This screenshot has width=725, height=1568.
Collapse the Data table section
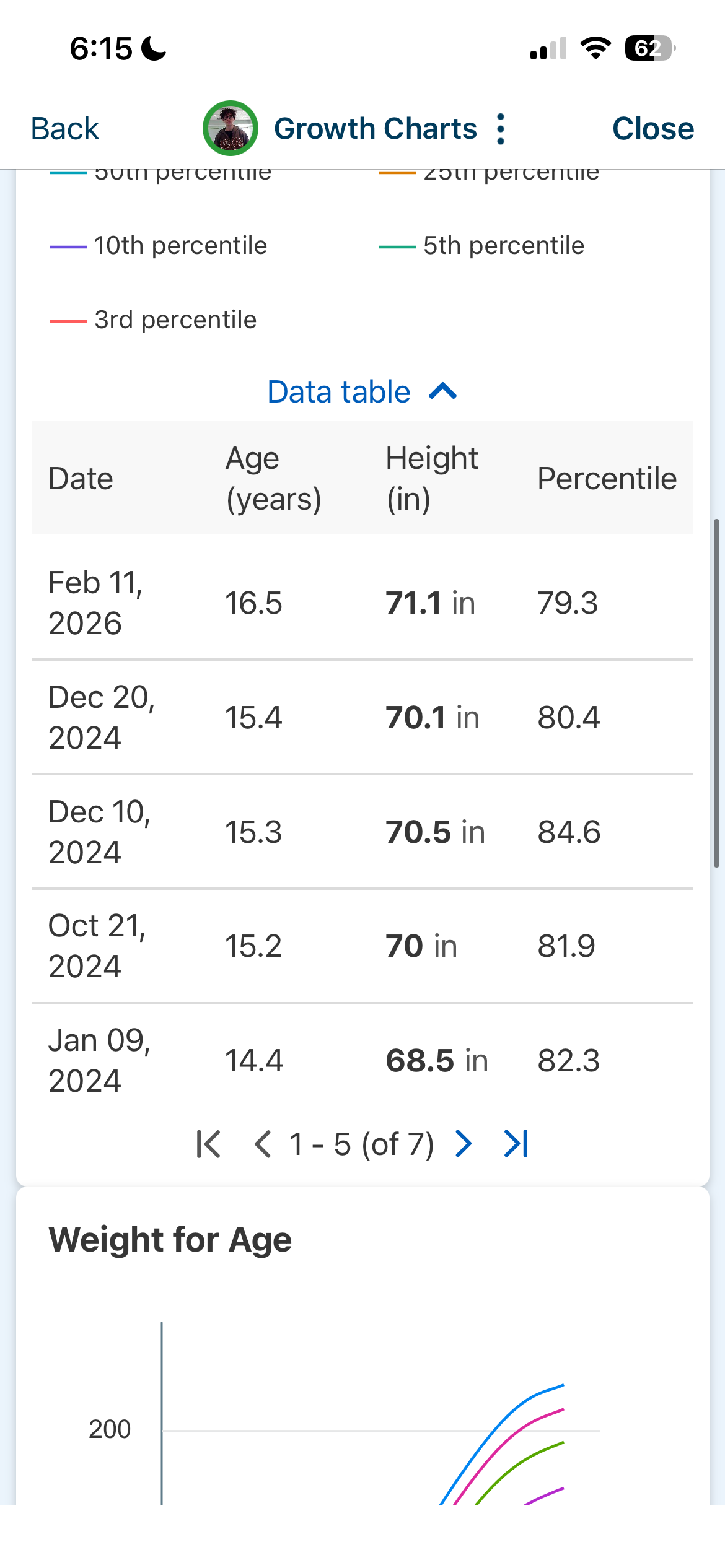coord(362,392)
